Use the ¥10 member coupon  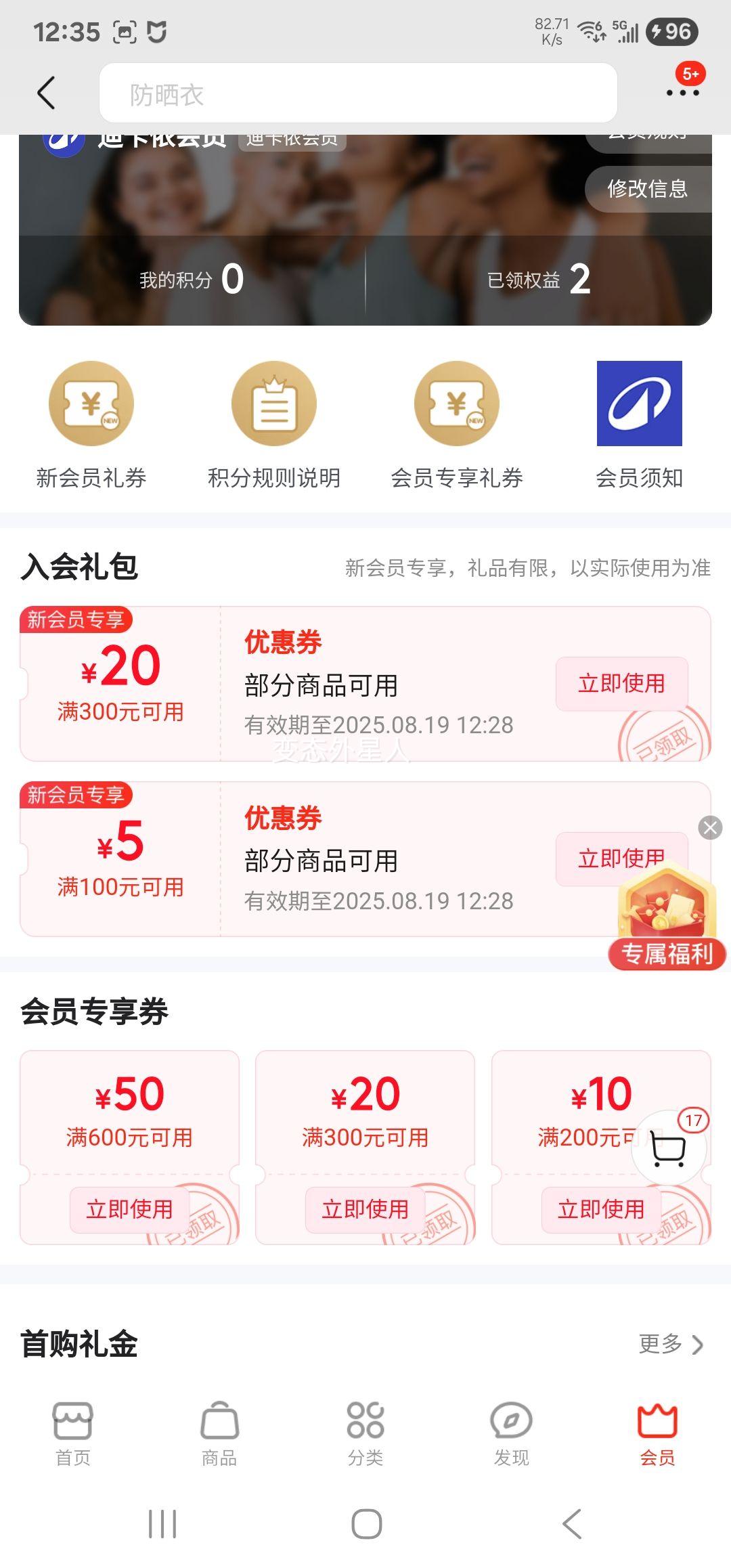(600, 1209)
